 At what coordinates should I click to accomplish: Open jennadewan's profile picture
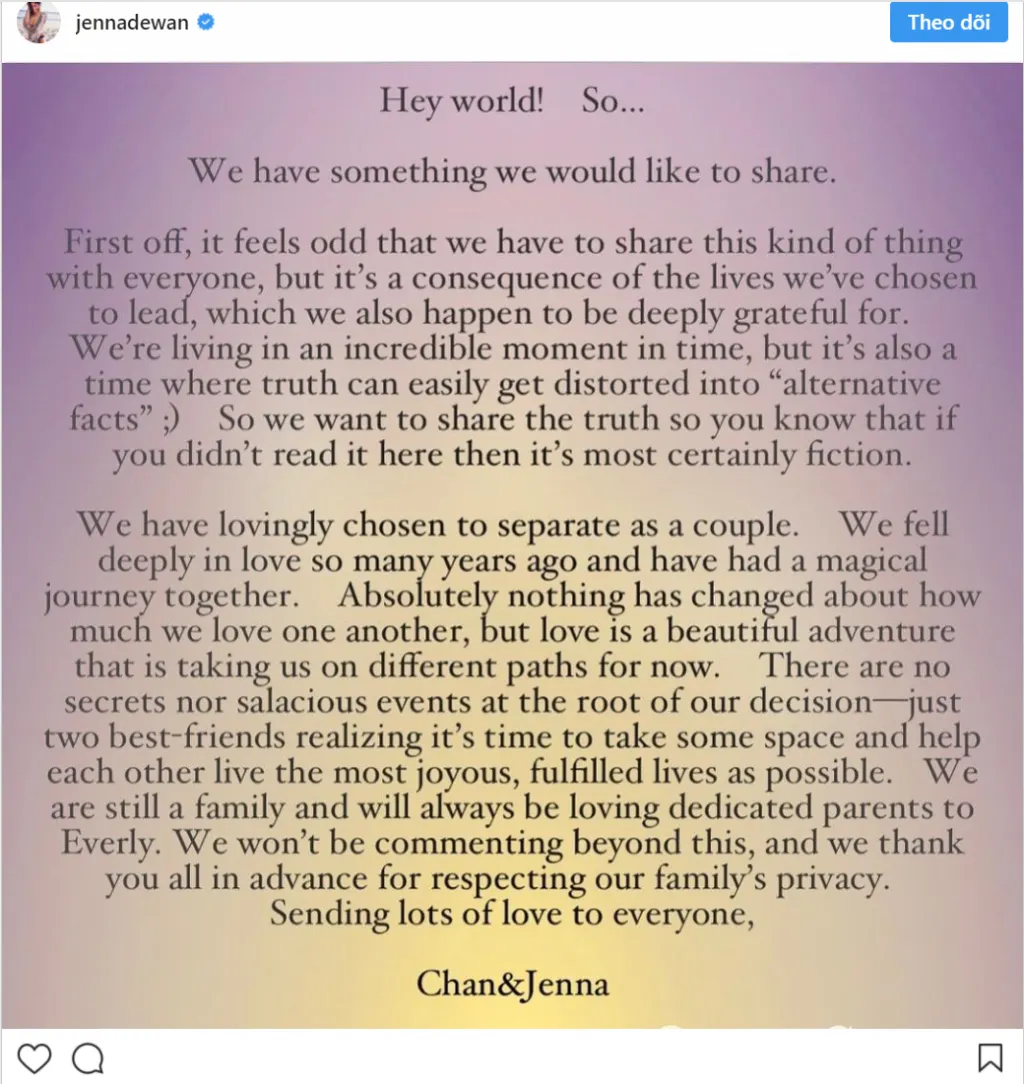click(38, 23)
